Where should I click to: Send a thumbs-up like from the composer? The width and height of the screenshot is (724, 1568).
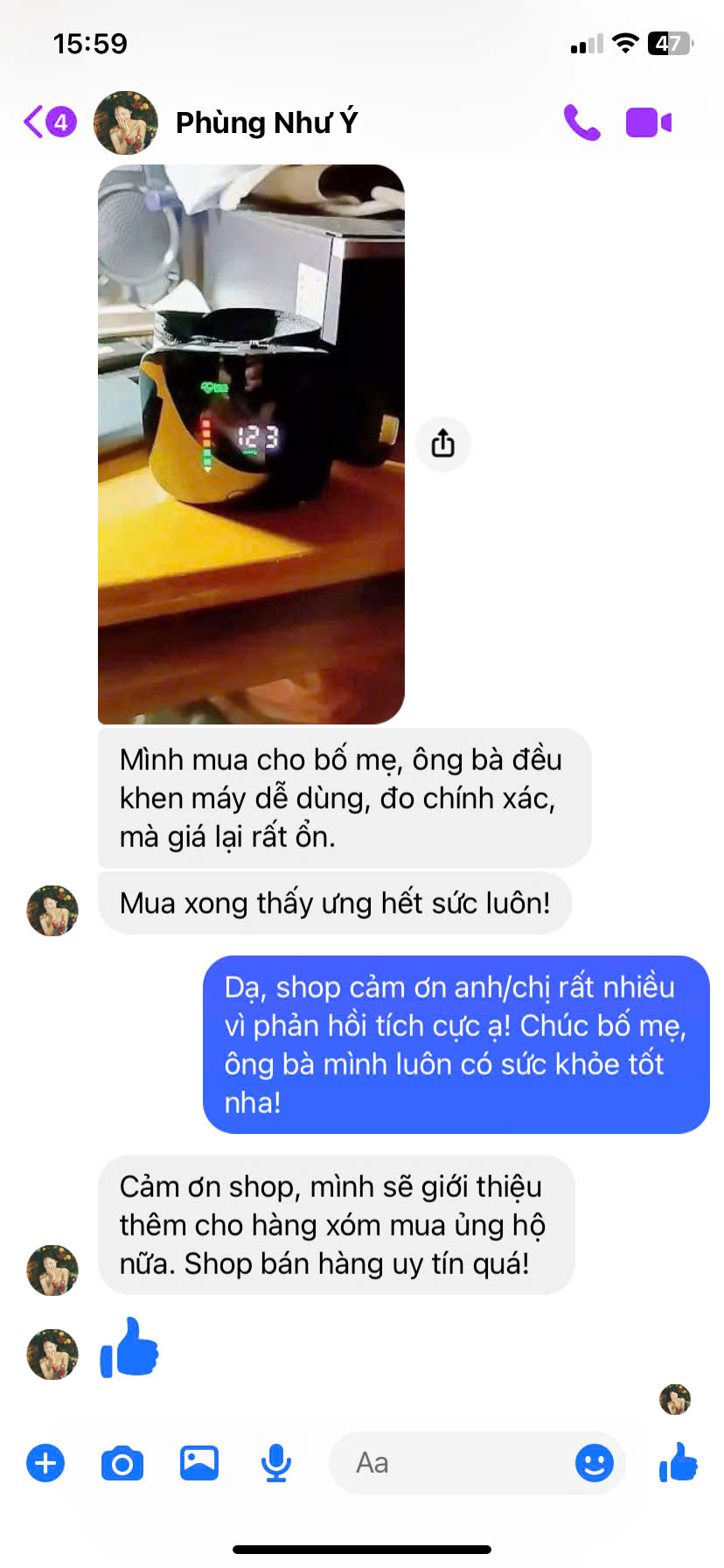tap(679, 1462)
